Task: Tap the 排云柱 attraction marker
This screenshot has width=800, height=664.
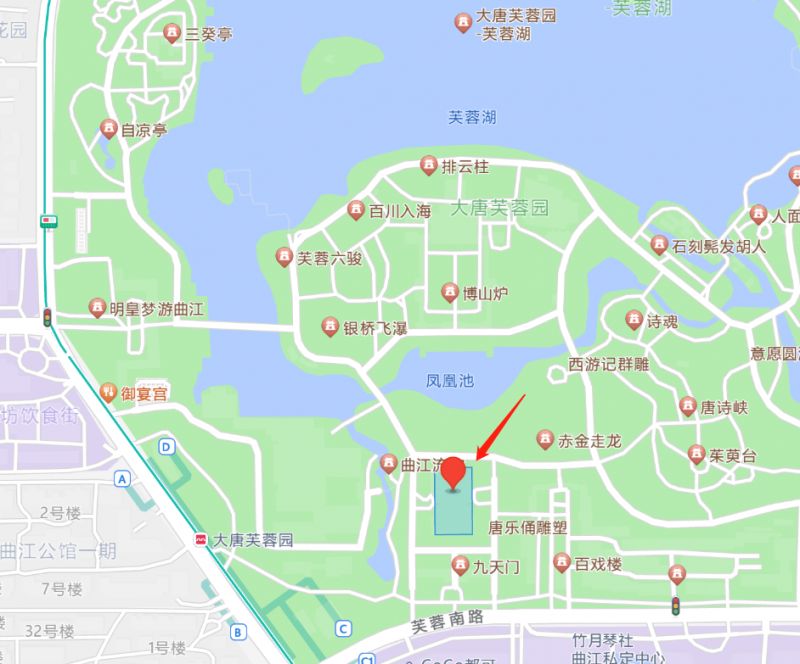Action: pyautogui.click(x=429, y=165)
